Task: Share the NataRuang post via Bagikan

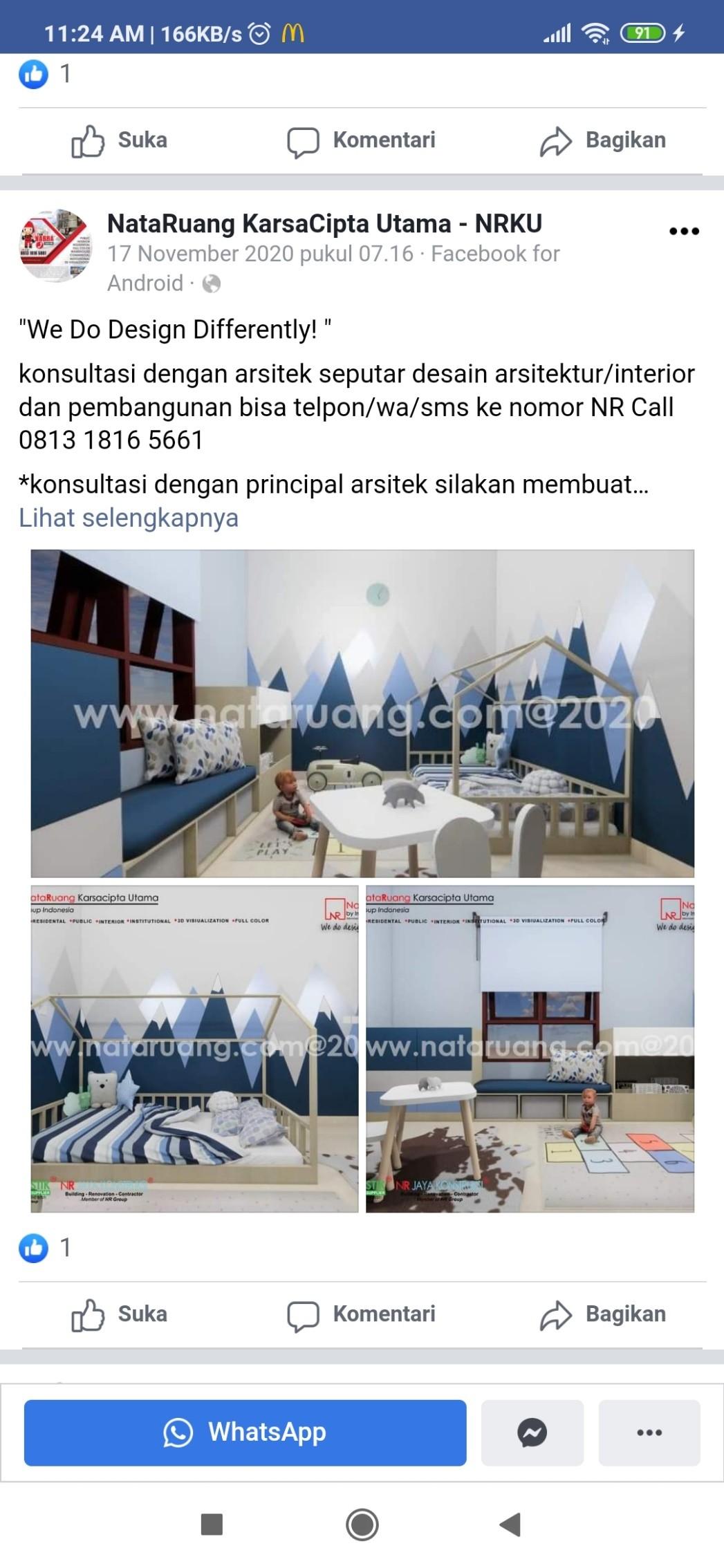Action: 602,1314
